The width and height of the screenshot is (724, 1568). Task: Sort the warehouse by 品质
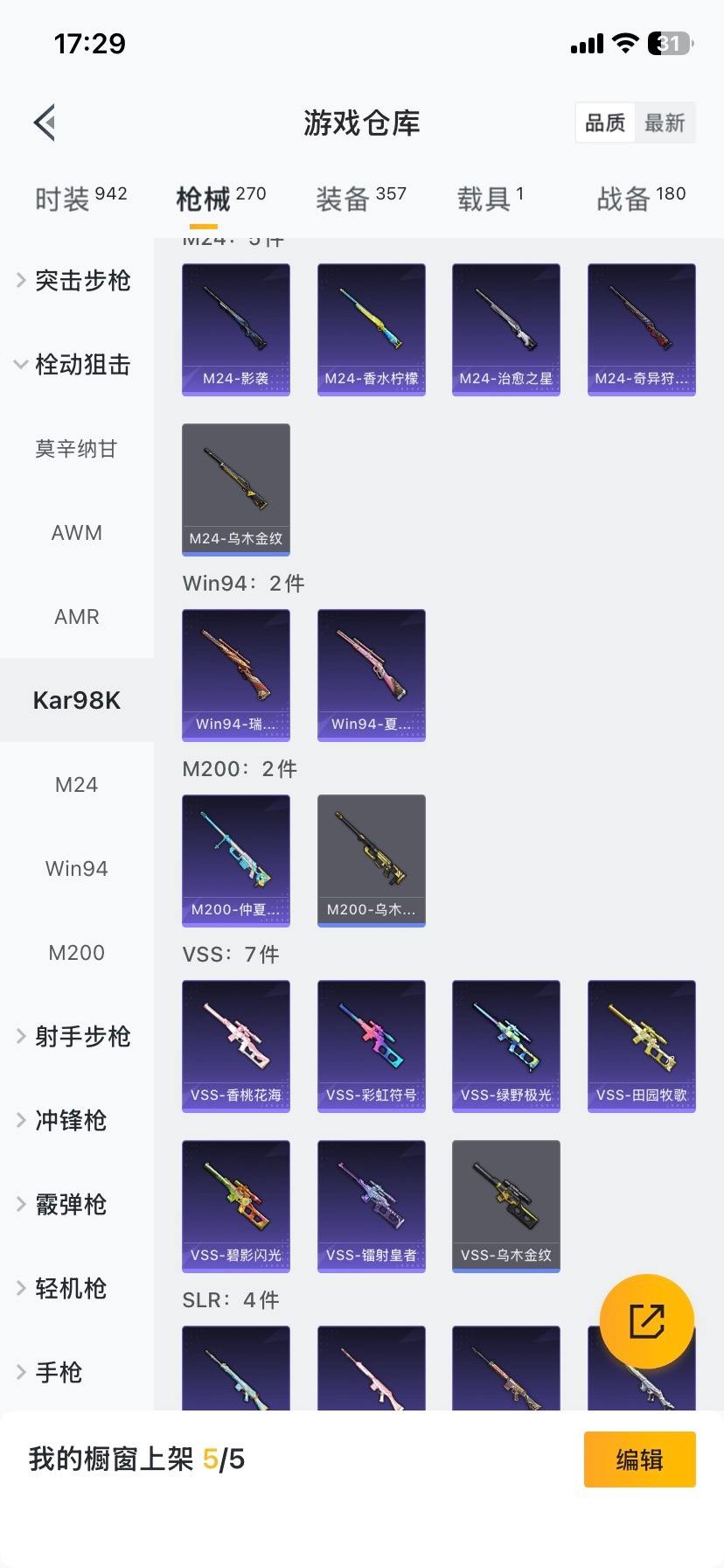[x=605, y=122]
